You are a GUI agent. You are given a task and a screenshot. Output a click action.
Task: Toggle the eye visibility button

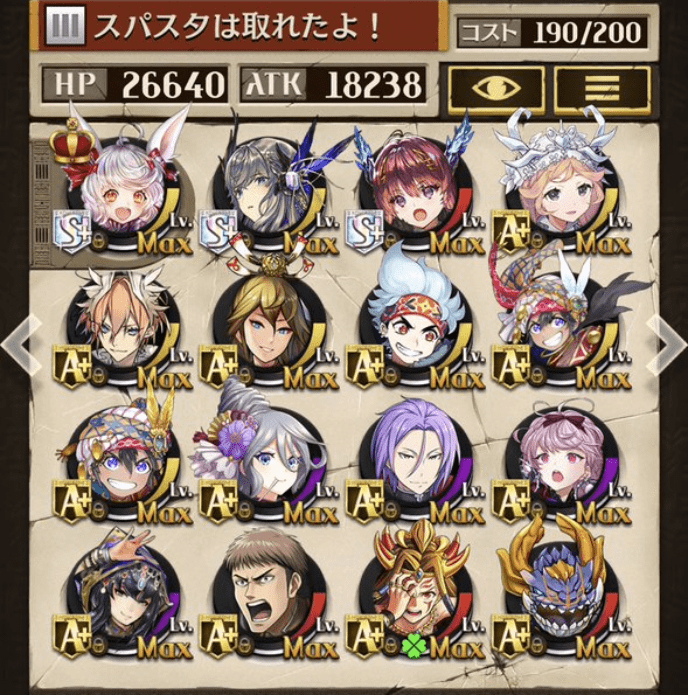(x=496, y=89)
